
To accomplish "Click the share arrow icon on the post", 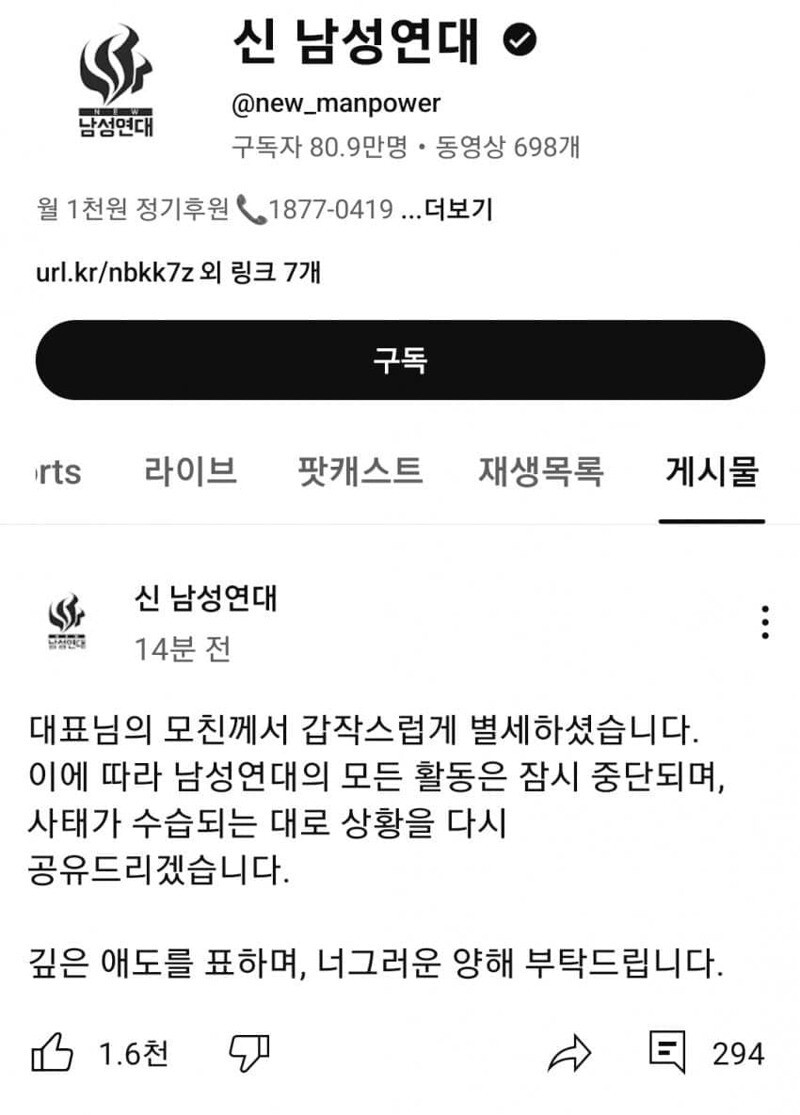I will click(571, 1048).
